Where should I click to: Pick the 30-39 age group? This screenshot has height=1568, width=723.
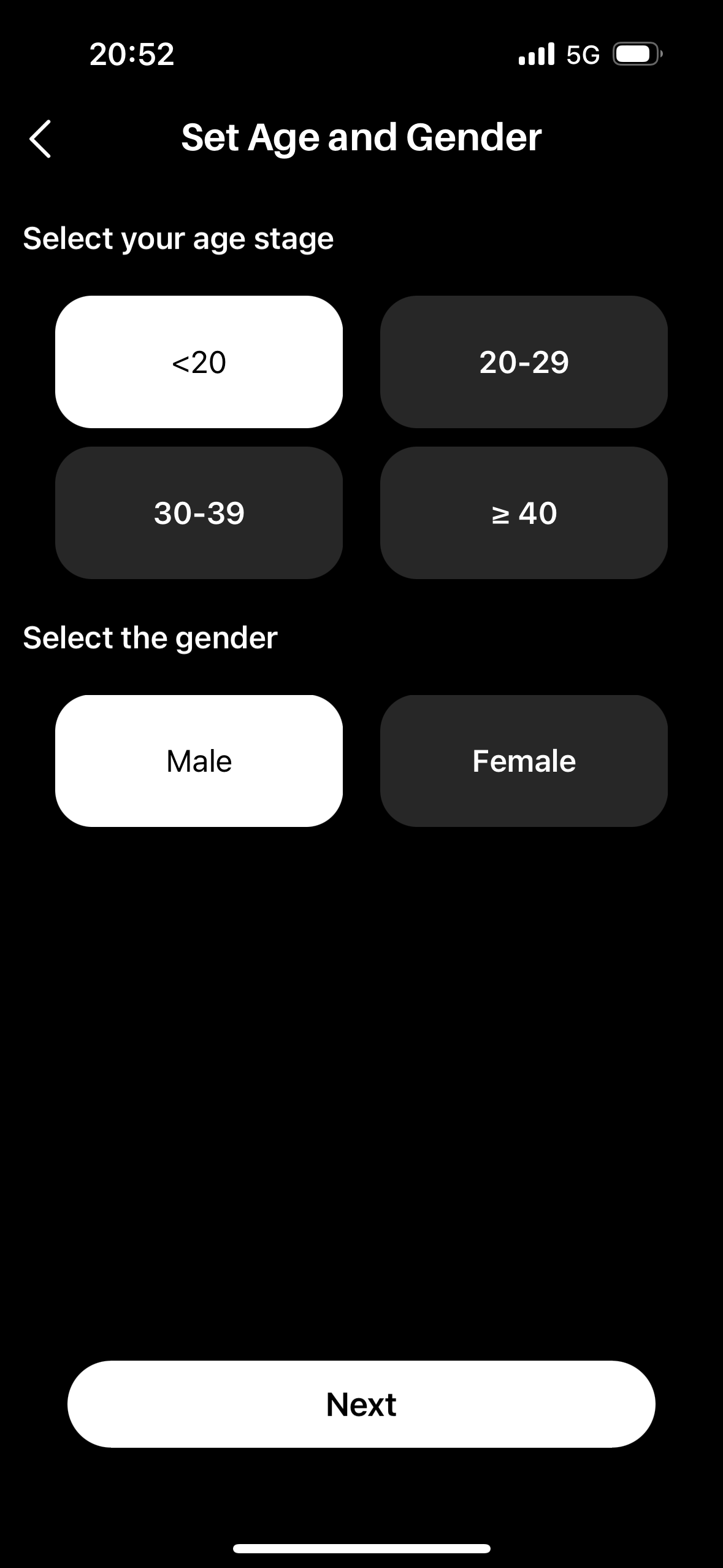pos(199,513)
